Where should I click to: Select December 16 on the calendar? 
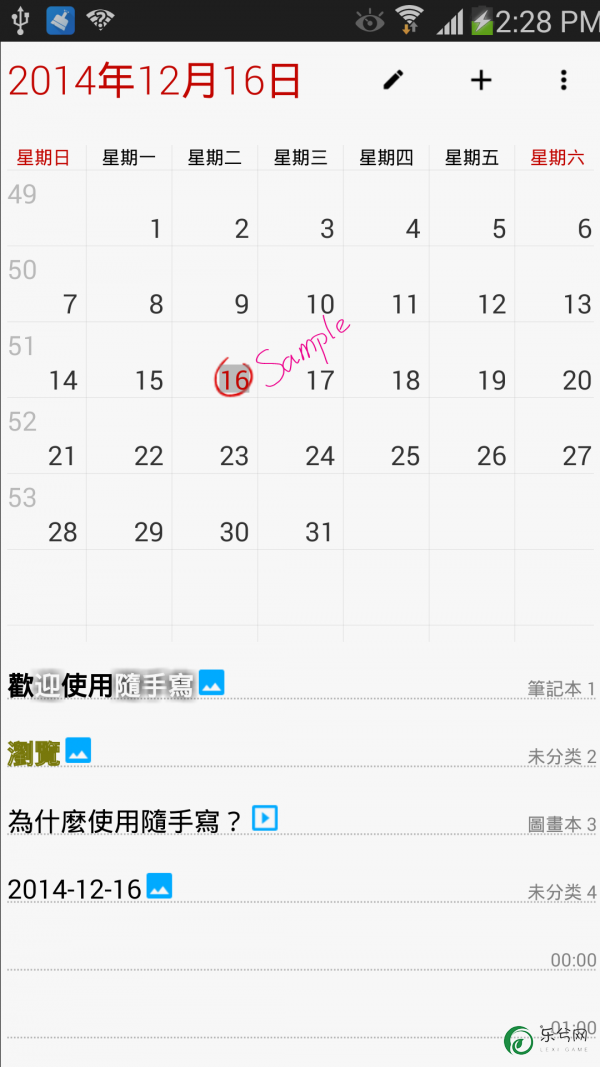click(233, 379)
